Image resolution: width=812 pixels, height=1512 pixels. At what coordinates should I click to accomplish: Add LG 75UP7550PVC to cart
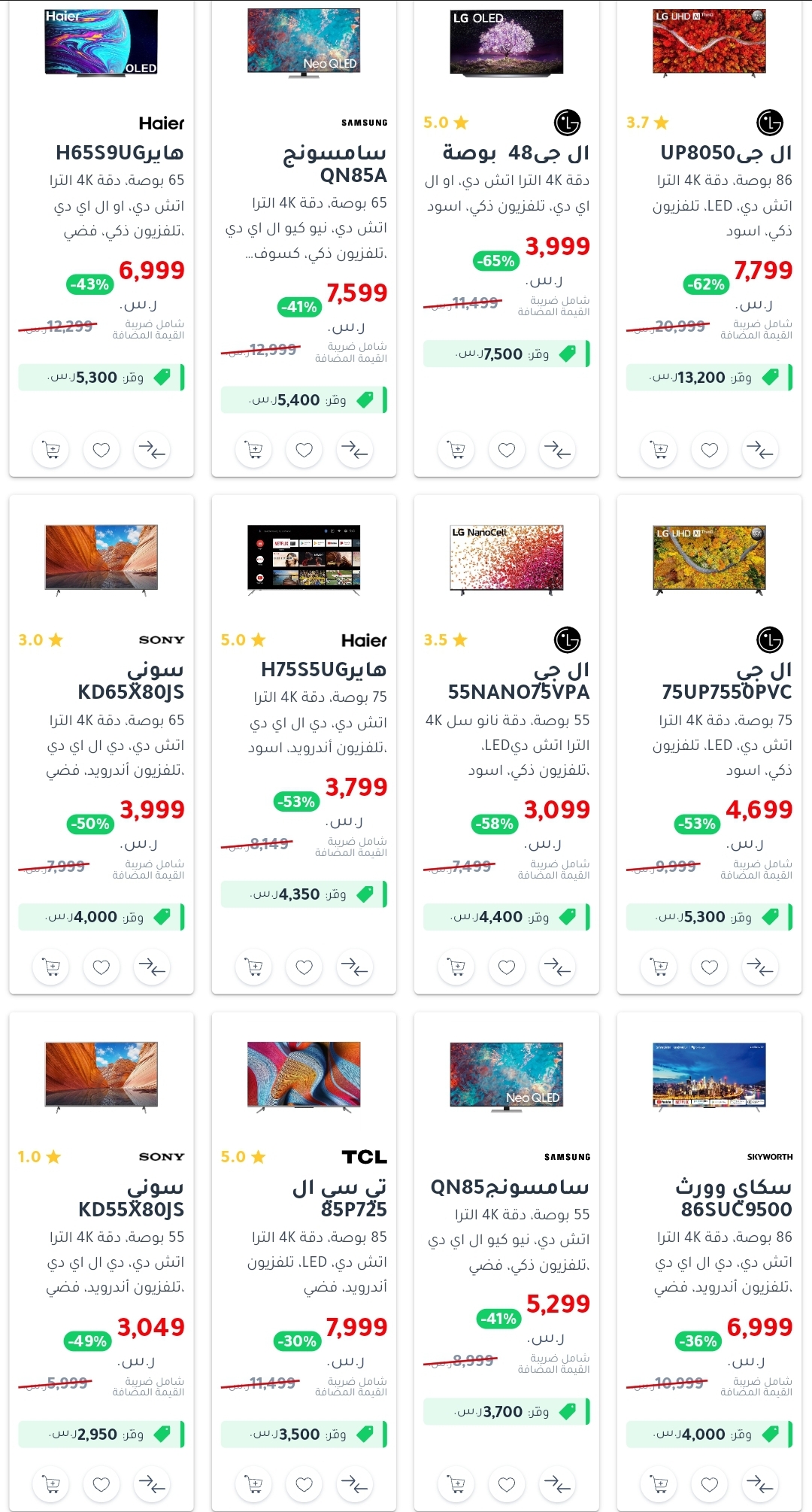659,967
